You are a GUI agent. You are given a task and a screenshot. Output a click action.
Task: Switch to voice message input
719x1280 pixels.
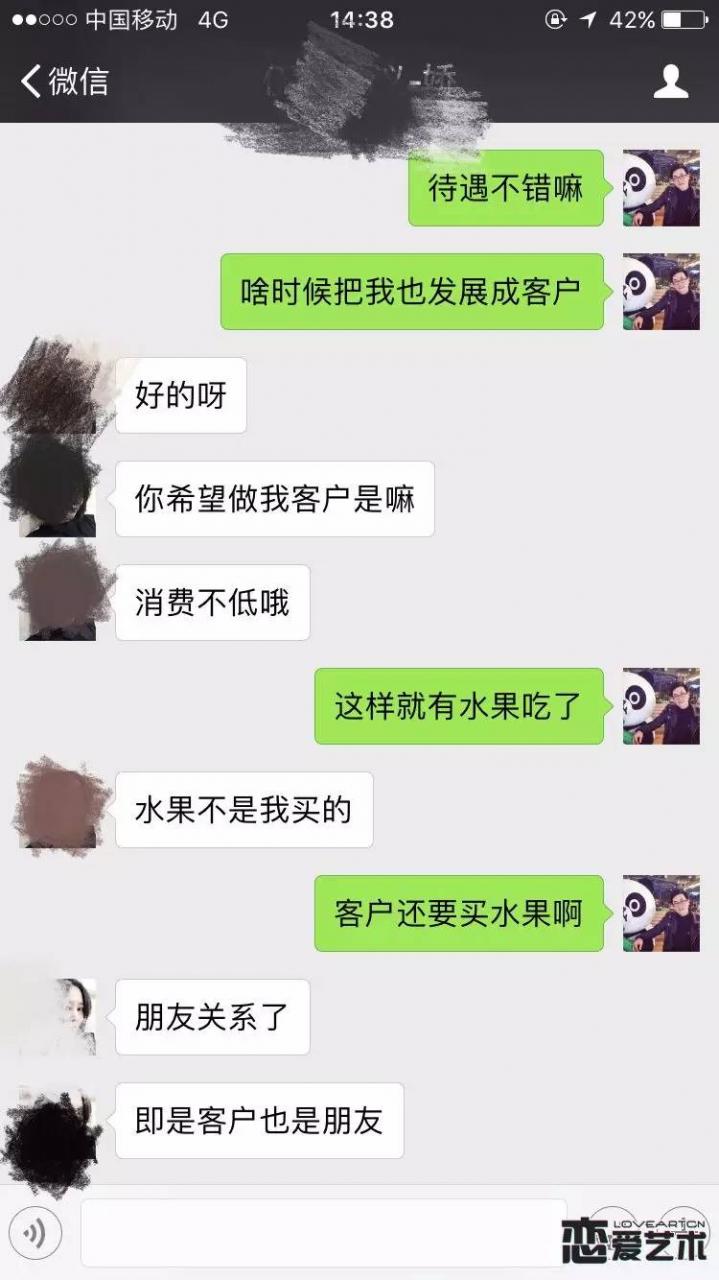35,1234
